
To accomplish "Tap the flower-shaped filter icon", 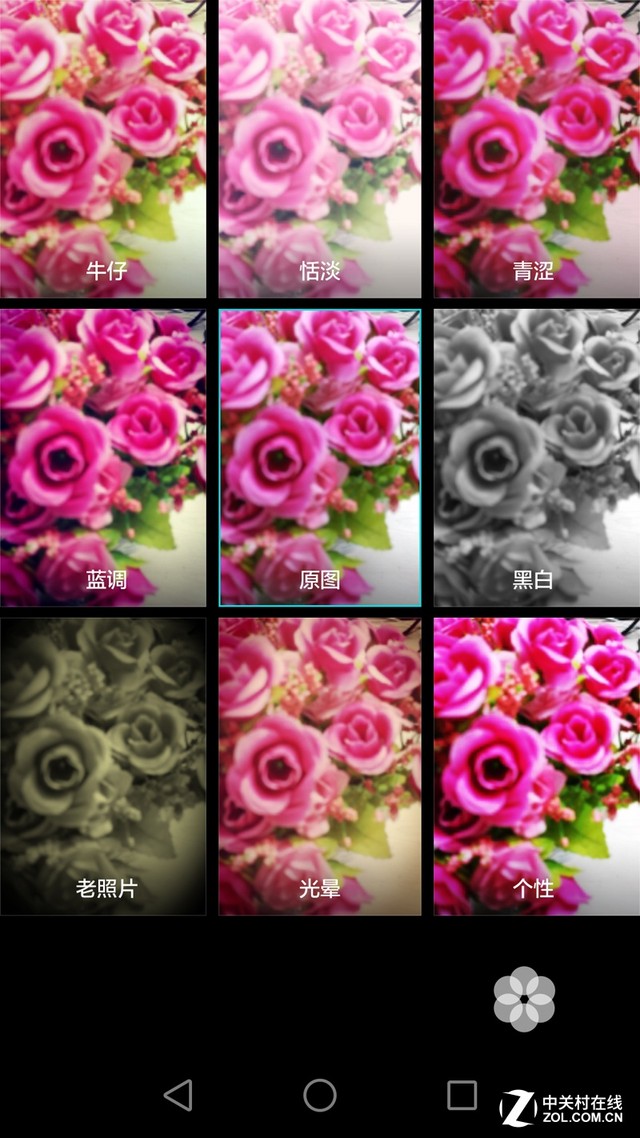I will [524, 998].
